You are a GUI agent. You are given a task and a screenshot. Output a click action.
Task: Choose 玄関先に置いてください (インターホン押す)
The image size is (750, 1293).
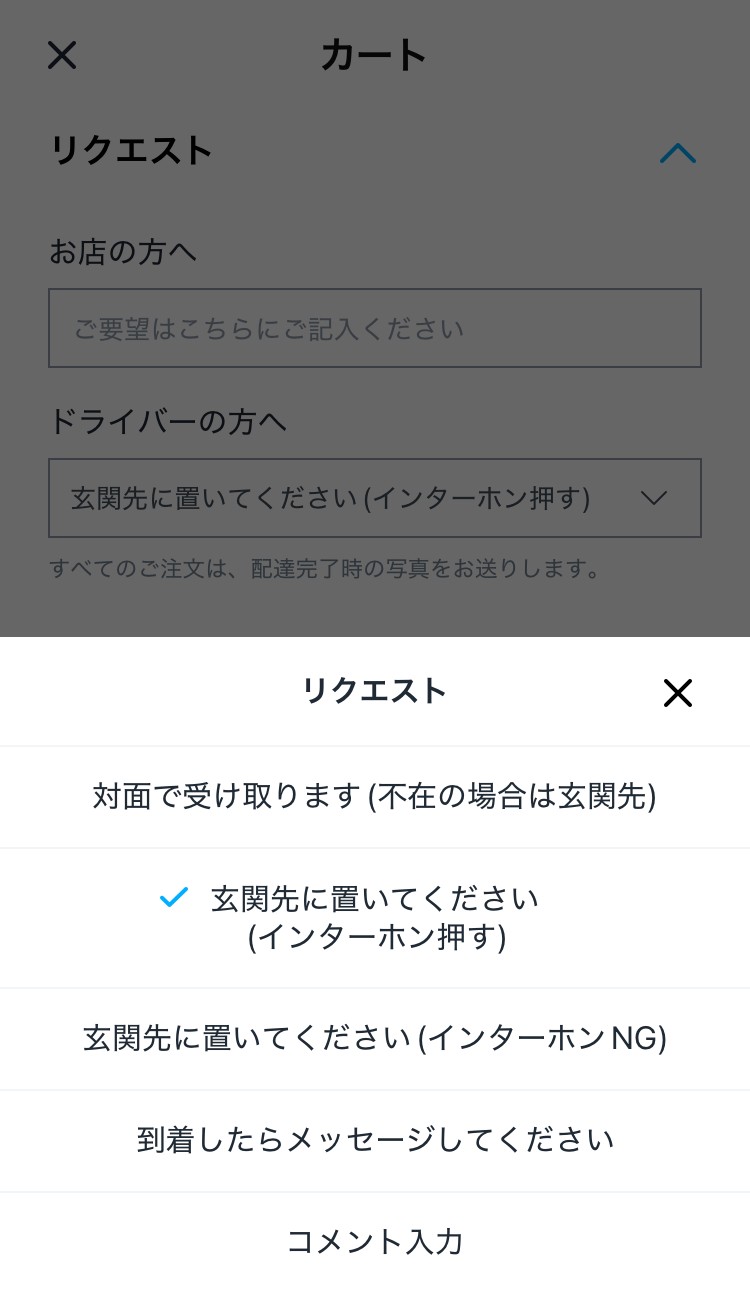375,918
